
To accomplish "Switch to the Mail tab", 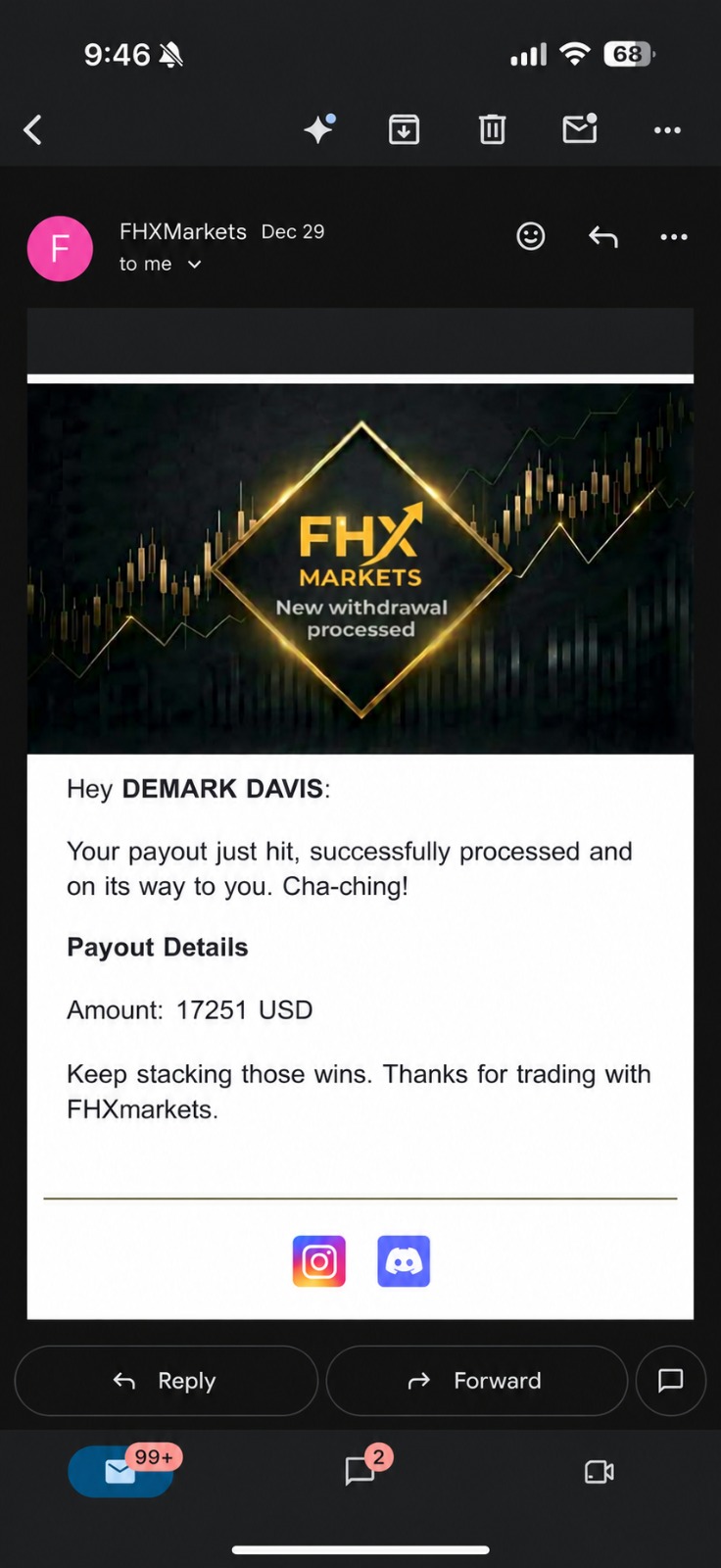I will coord(120,1471).
